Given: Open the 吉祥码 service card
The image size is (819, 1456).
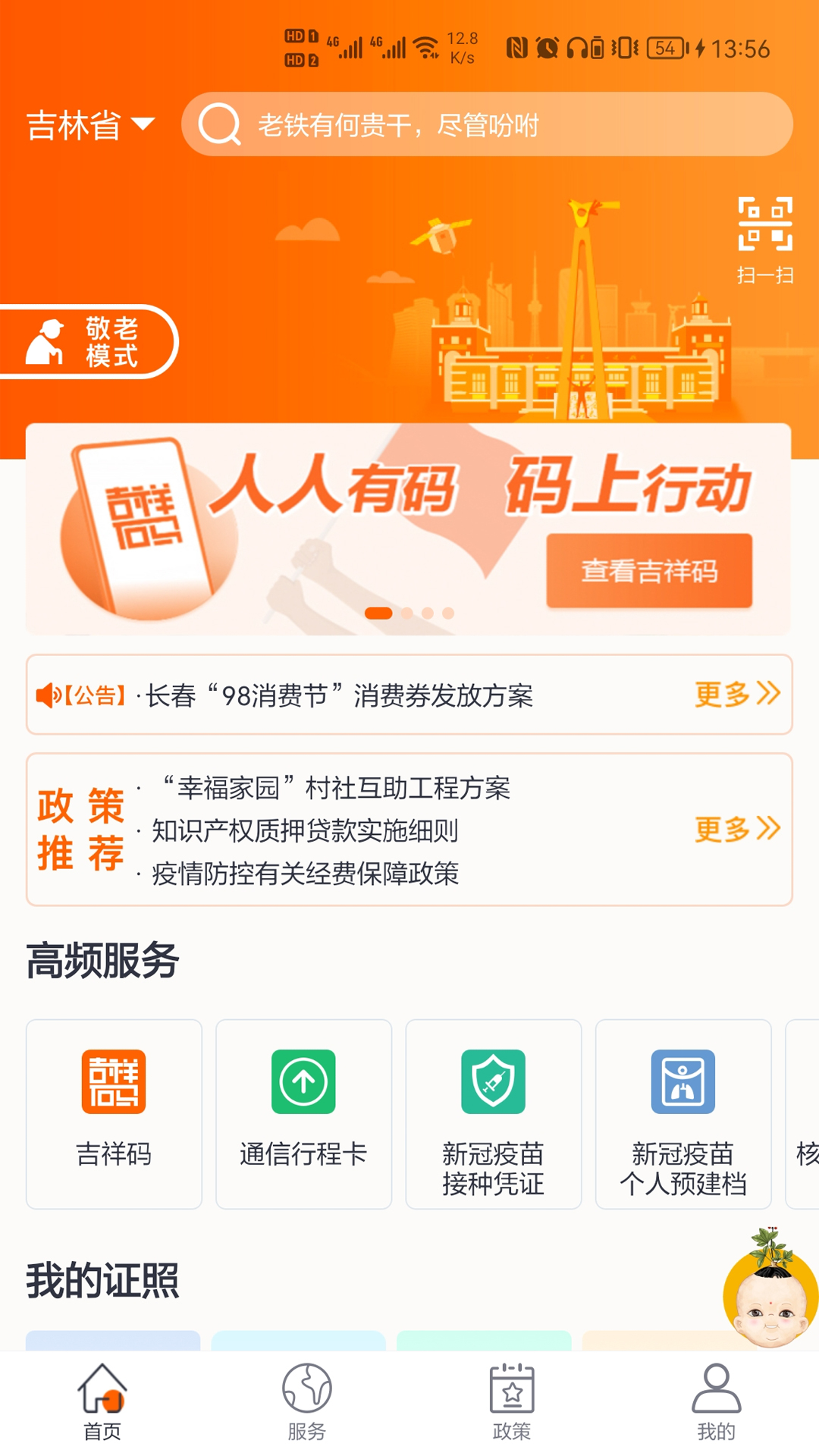Looking at the screenshot, I should point(114,1114).
